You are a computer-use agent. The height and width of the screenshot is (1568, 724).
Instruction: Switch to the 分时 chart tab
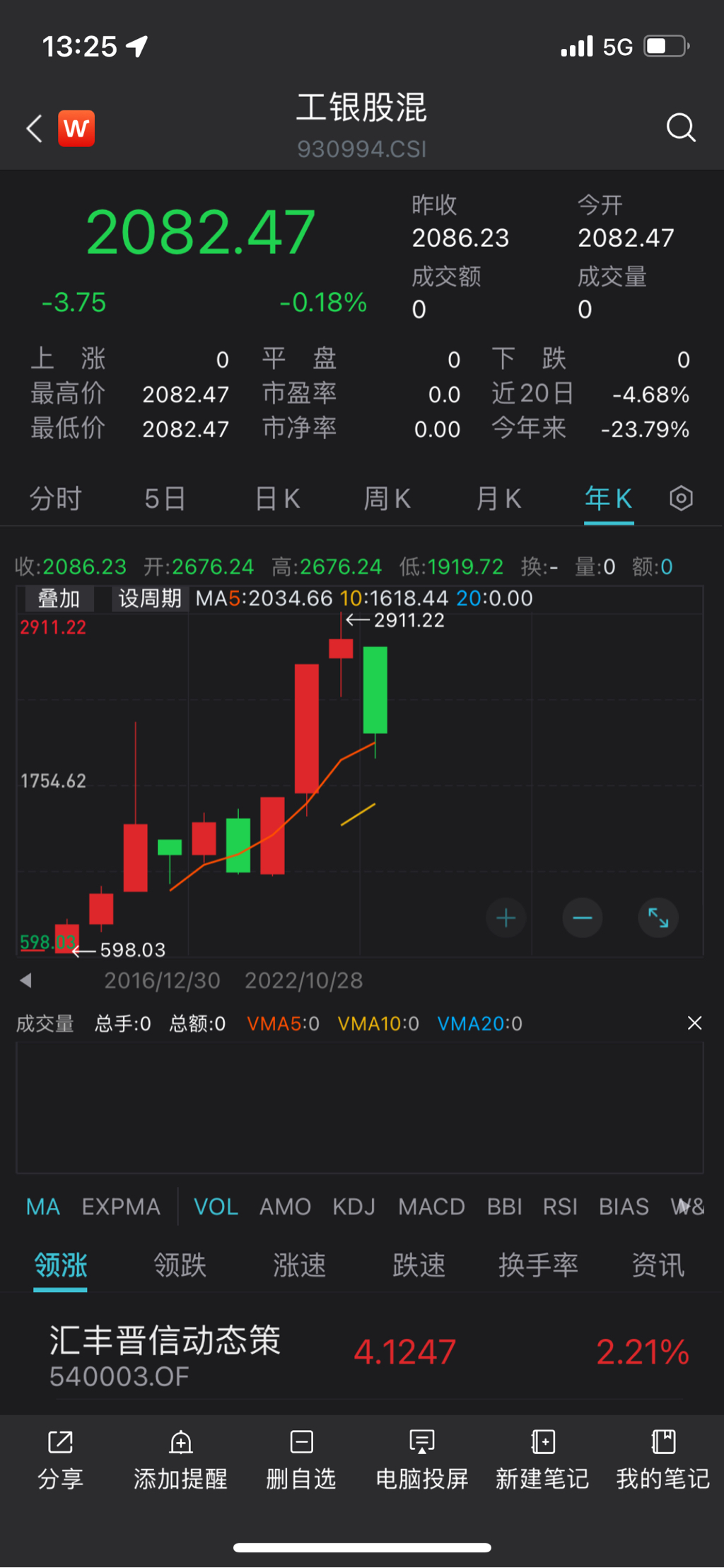click(55, 499)
